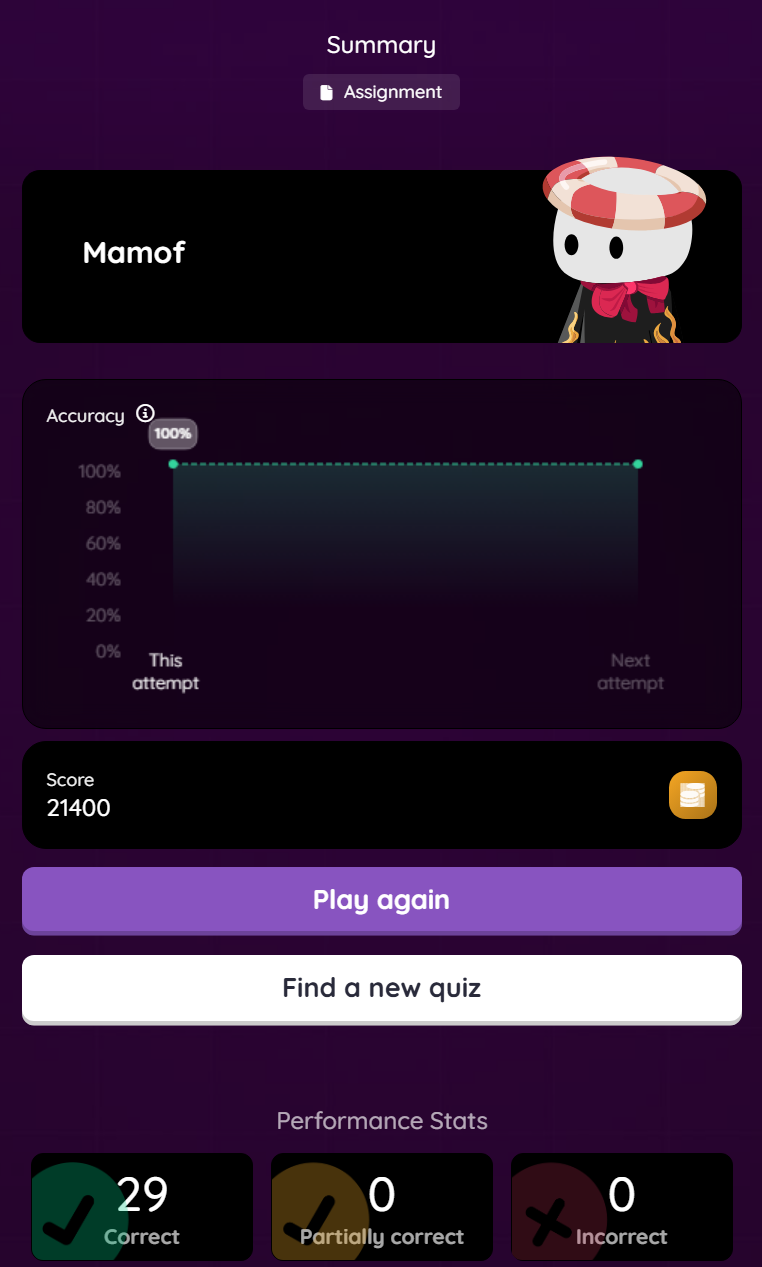Image resolution: width=762 pixels, height=1267 pixels.
Task: Tap the Play again button
Action: (x=381, y=900)
